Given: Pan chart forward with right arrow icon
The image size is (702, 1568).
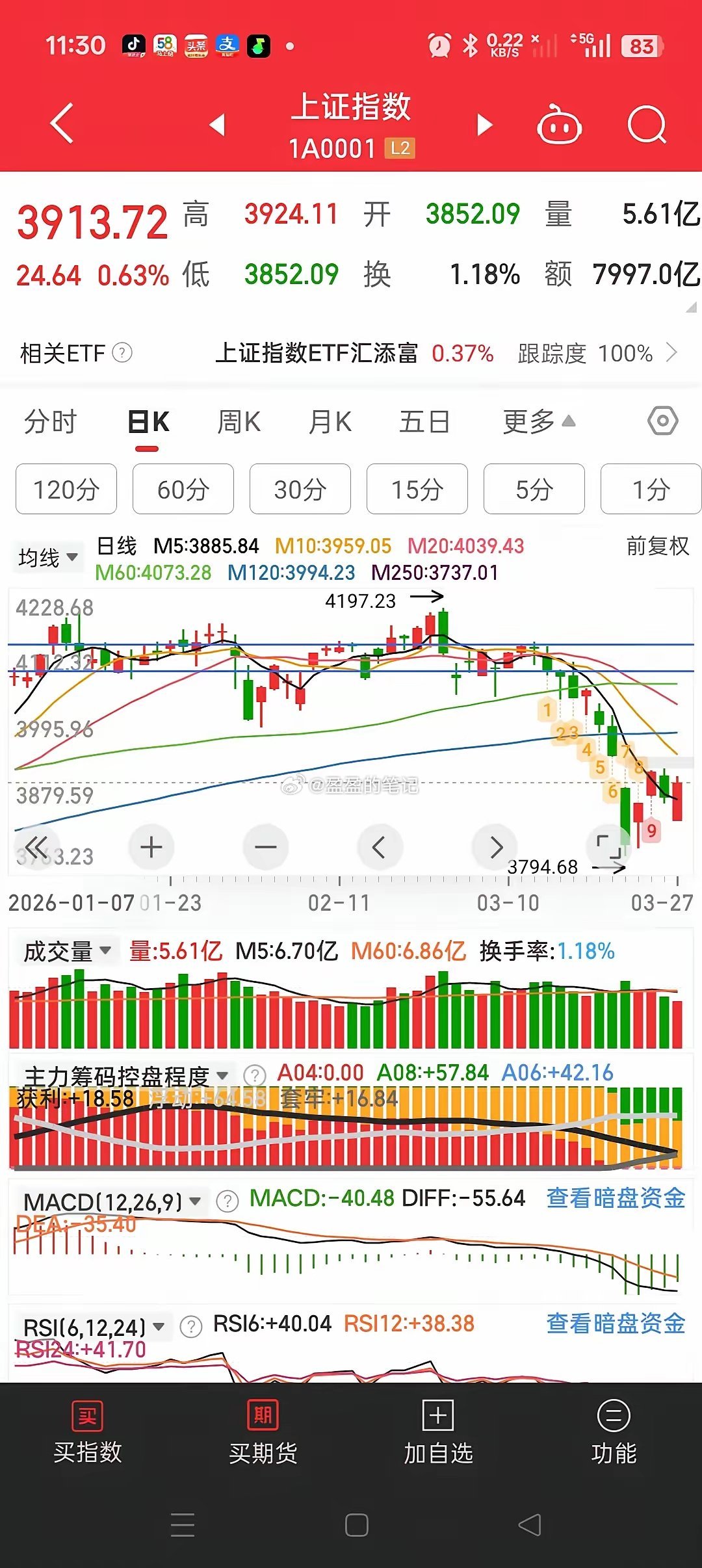Looking at the screenshot, I should pos(494,846).
